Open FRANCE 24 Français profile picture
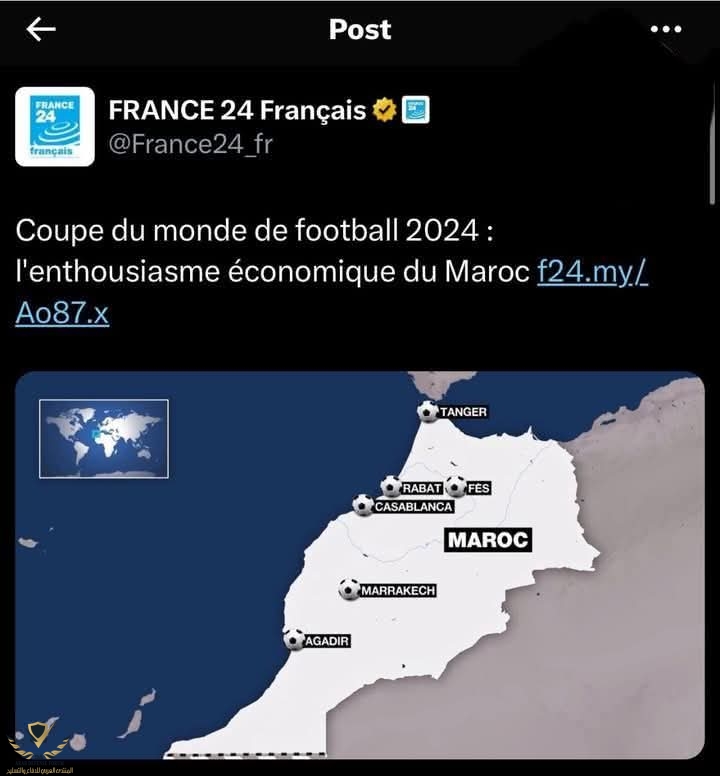This screenshot has width=720, height=776. (55, 126)
